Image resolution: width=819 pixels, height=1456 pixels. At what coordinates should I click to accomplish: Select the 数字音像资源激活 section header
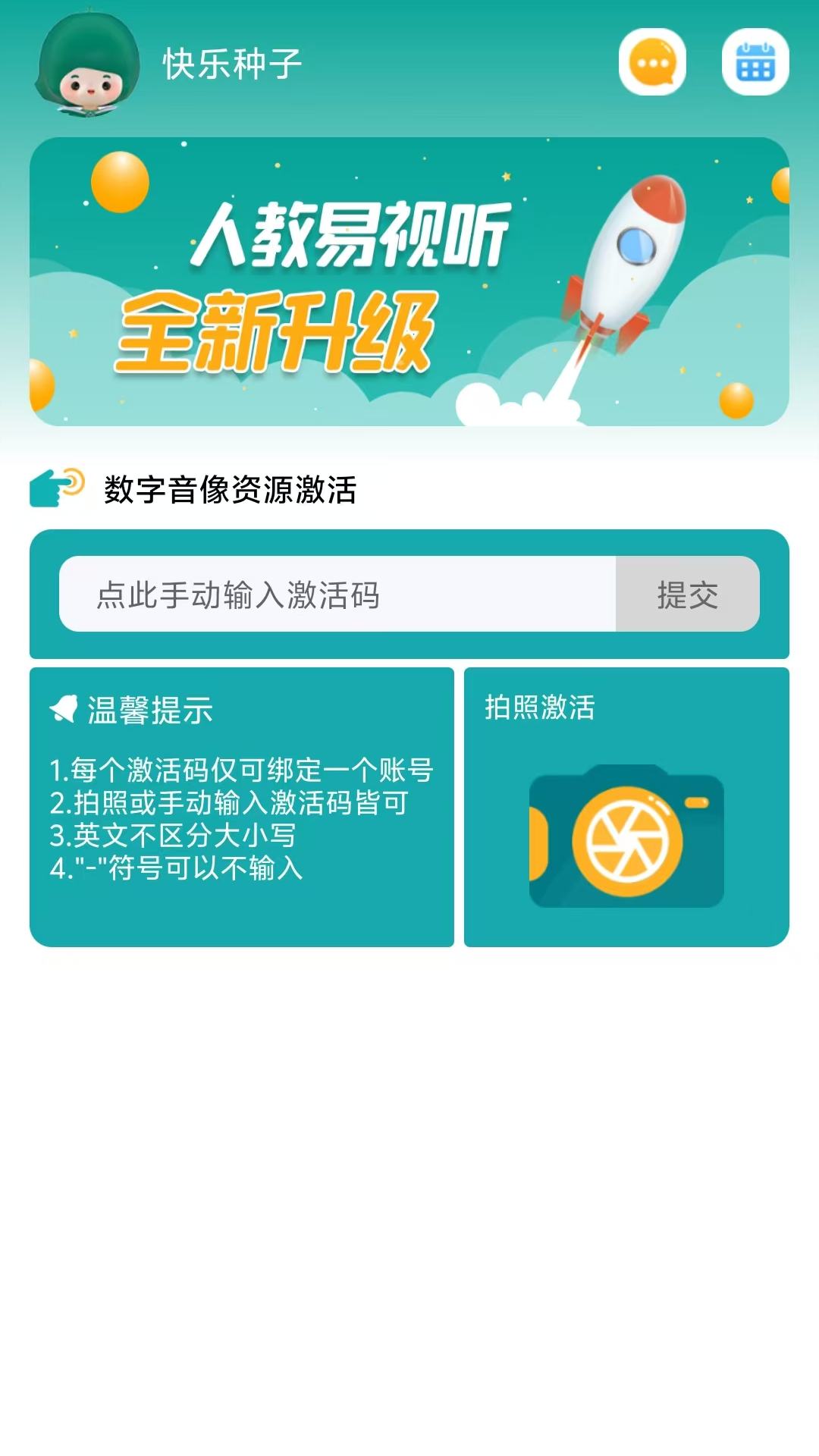229,488
